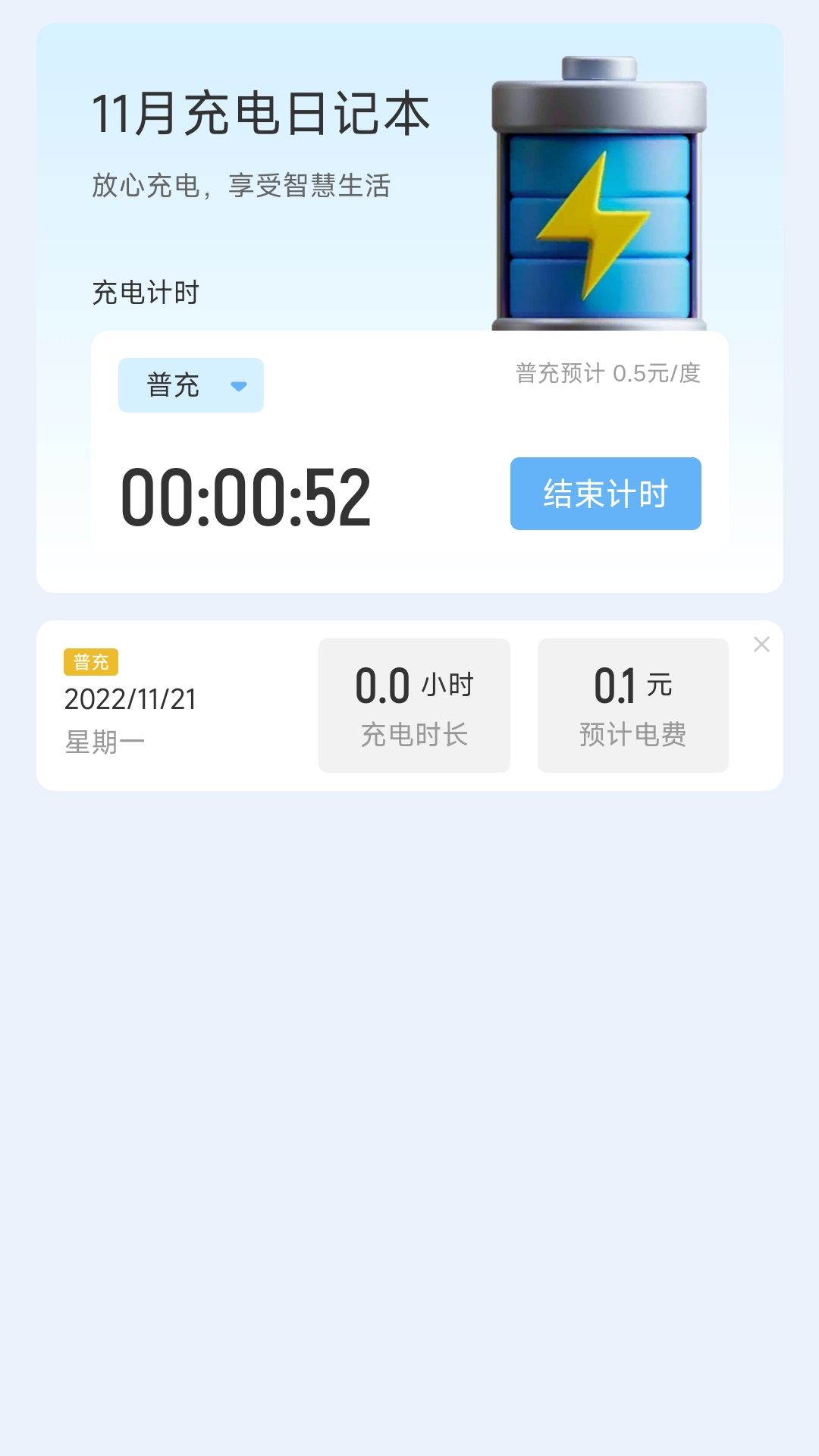This screenshot has width=819, height=1456.
Task: Dismiss the 2022/11/21 record with the × button
Action: click(x=761, y=644)
